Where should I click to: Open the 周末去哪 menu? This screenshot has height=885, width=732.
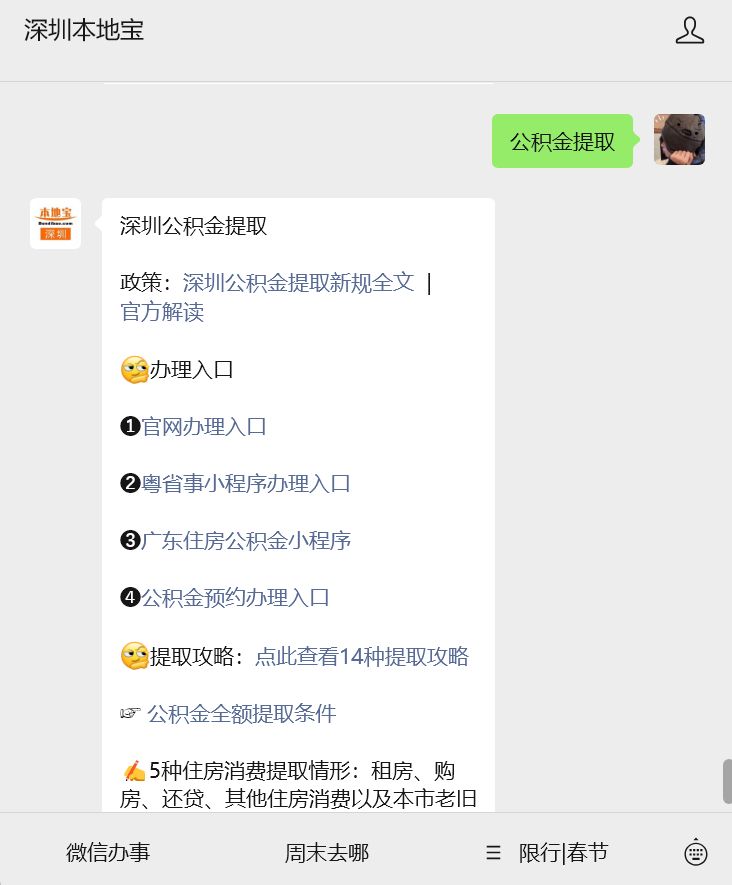(327, 853)
